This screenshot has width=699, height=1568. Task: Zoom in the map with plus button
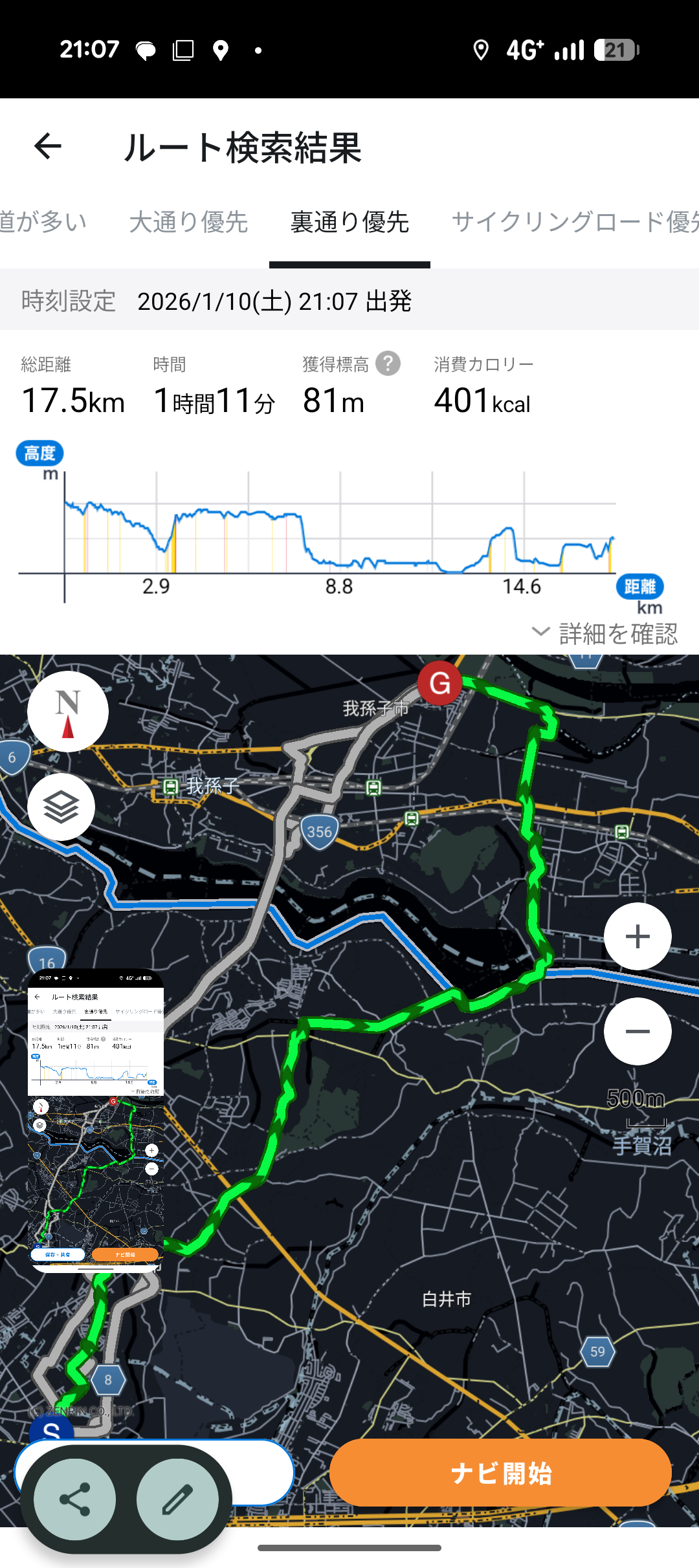click(x=638, y=936)
